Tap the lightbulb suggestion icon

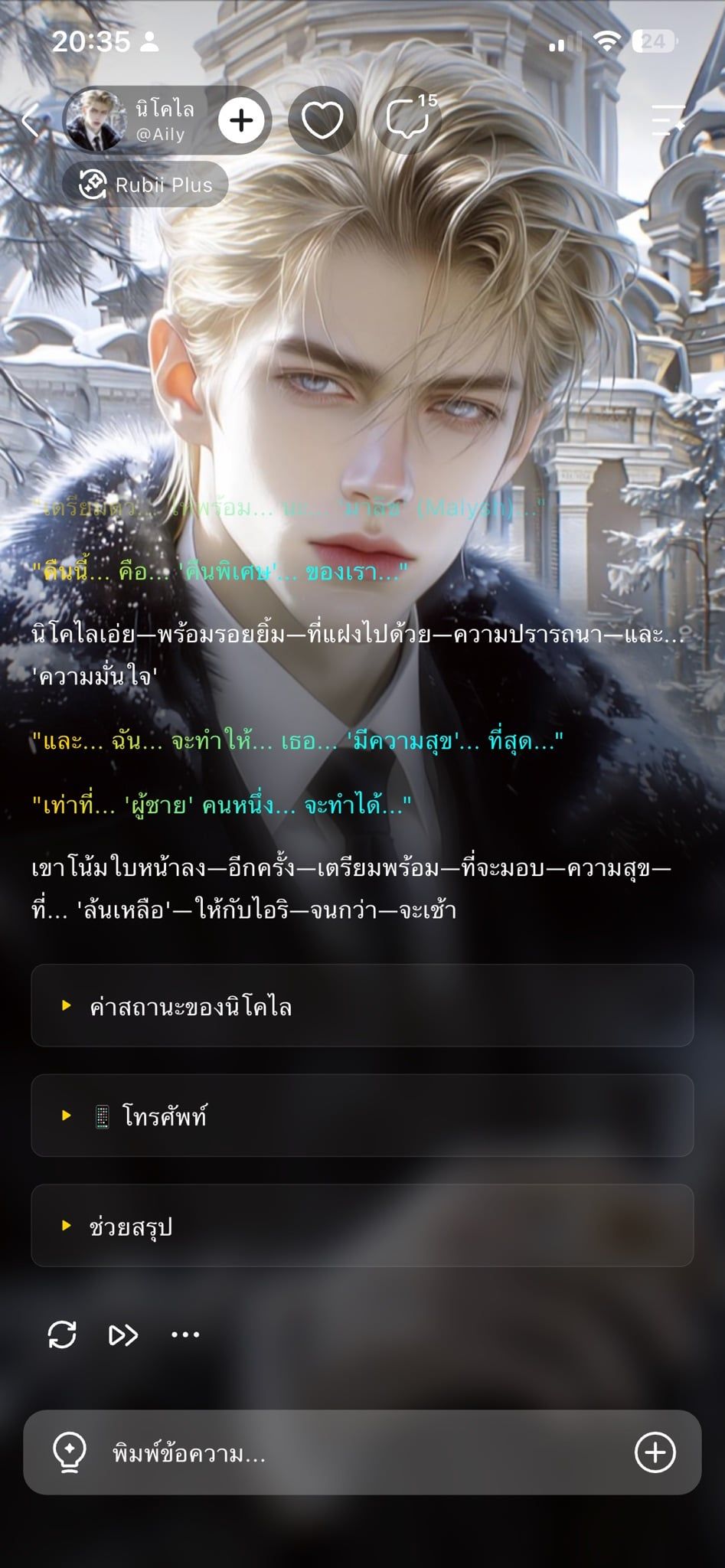click(69, 1452)
